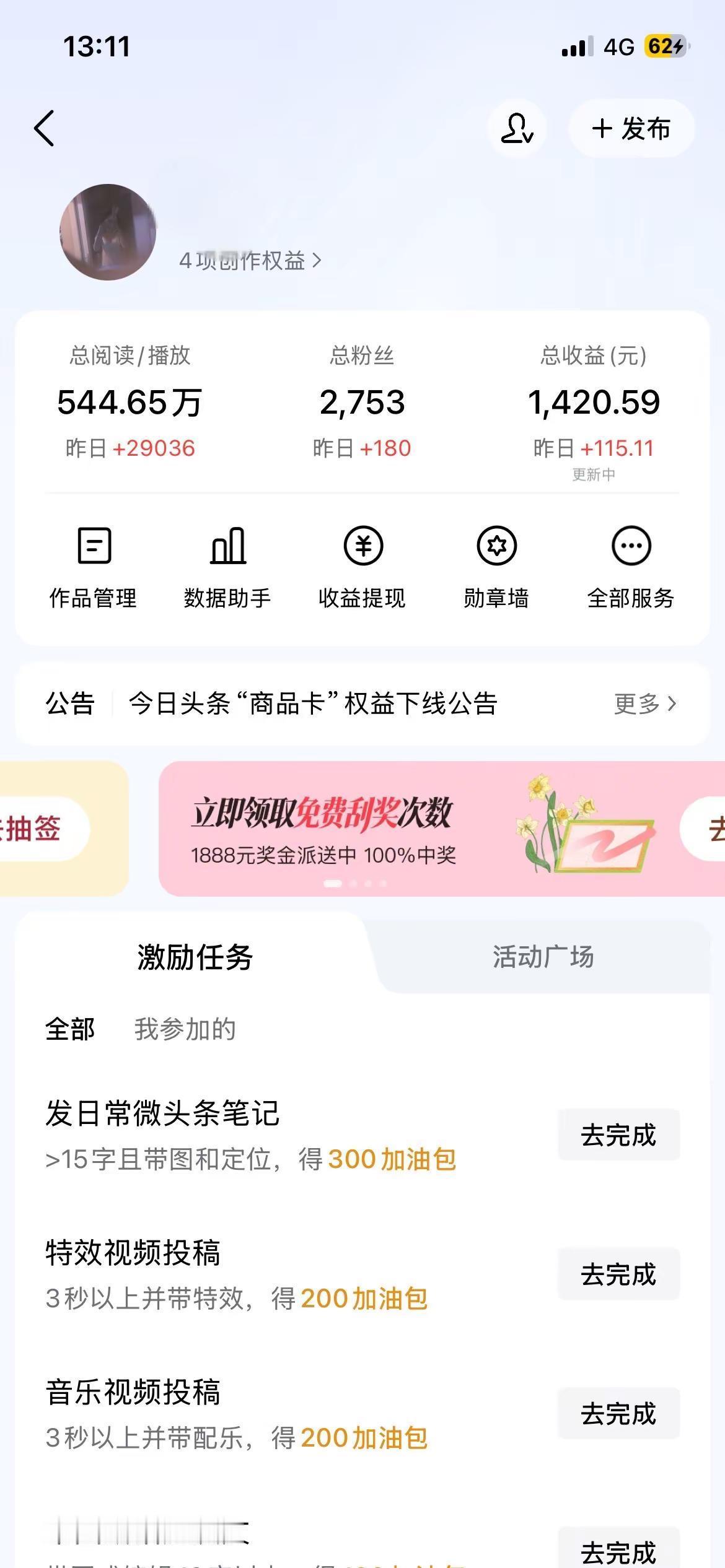Tap 去完成 for 发日常微头条笔记 task
Screen dimensions: 725x1568
click(618, 1133)
